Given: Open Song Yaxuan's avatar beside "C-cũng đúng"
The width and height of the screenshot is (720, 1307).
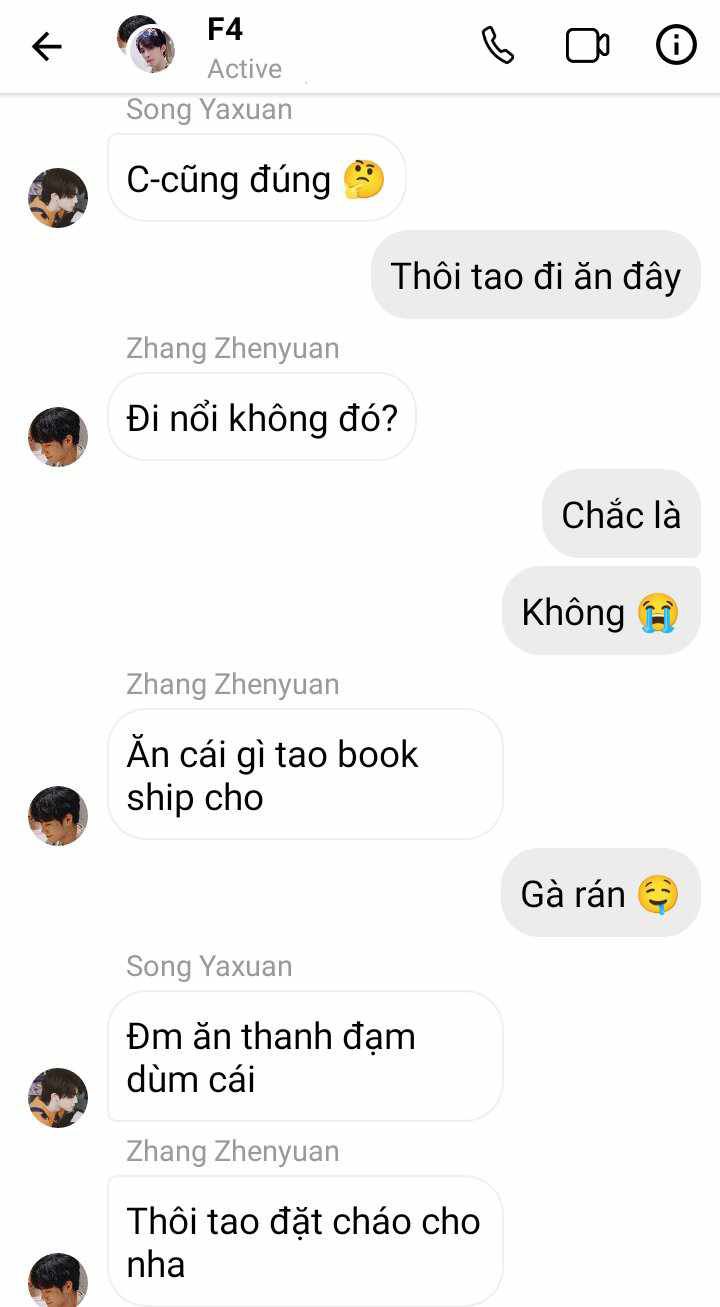Looking at the screenshot, I should coord(58,198).
